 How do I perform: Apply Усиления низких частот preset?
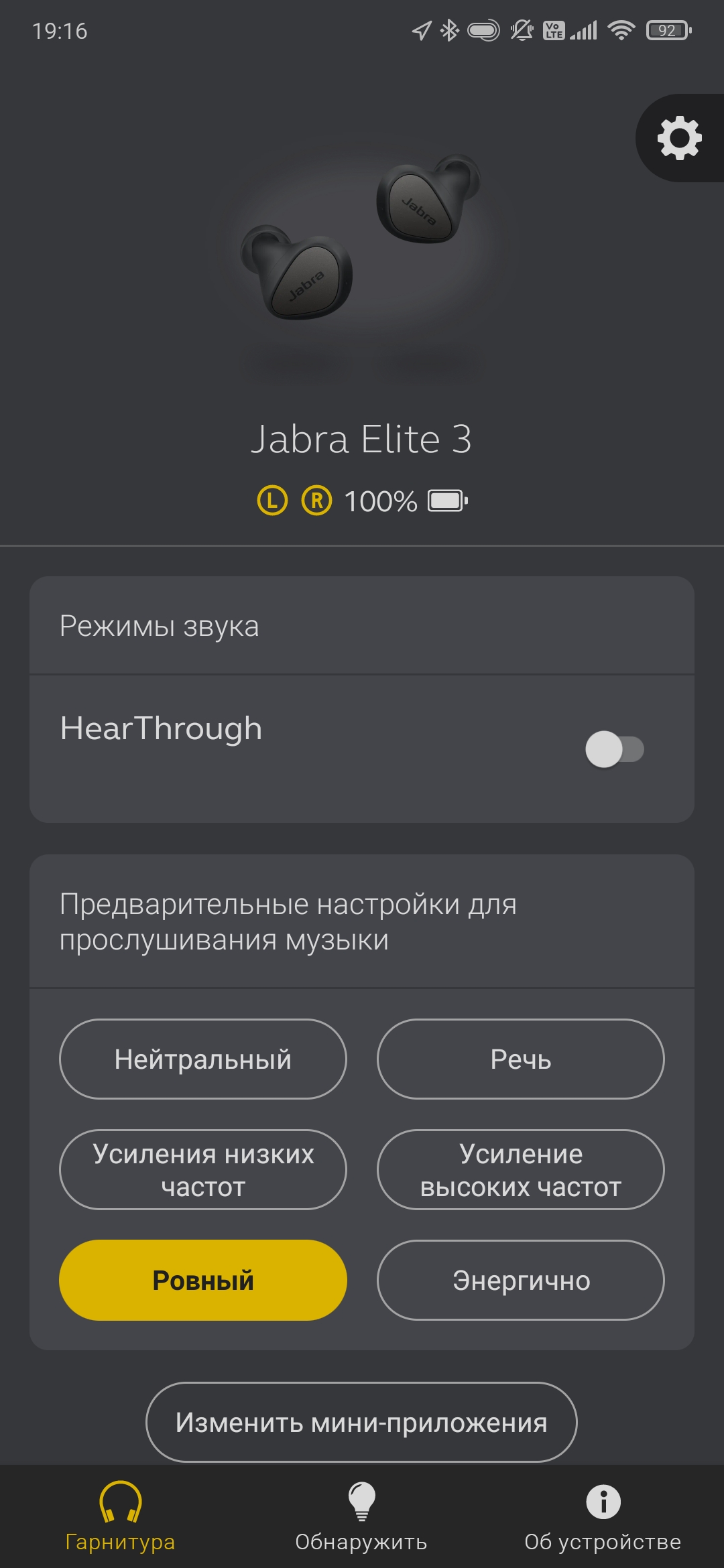point(203,1170)
